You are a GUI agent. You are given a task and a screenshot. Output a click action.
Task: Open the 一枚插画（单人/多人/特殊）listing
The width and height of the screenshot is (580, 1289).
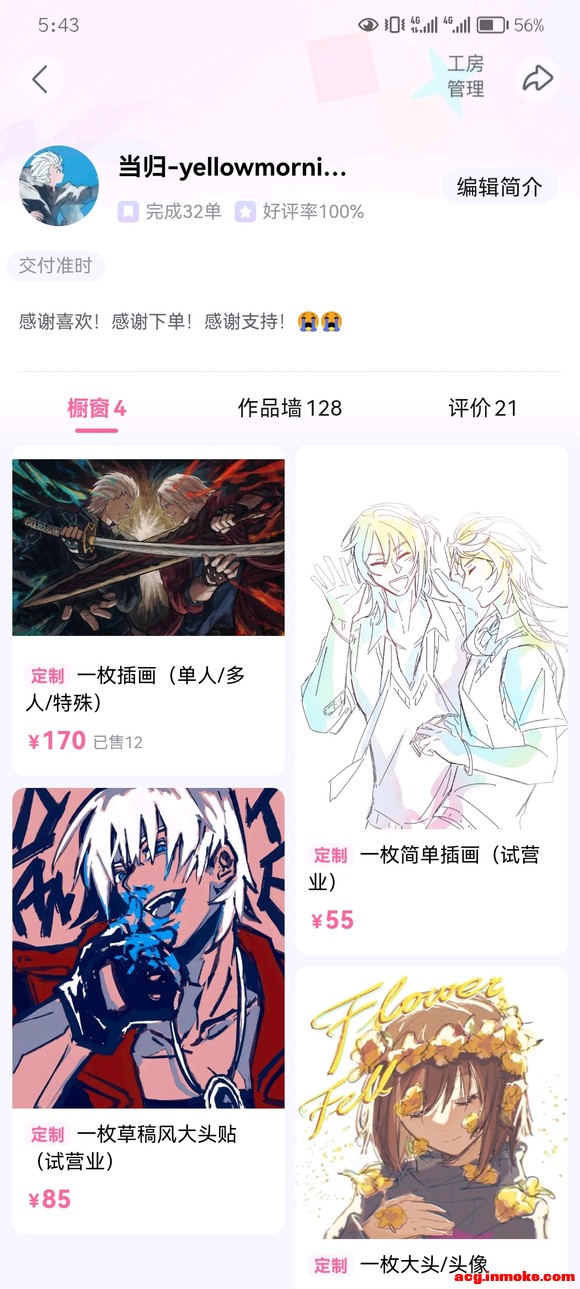(x=148, y=610)
